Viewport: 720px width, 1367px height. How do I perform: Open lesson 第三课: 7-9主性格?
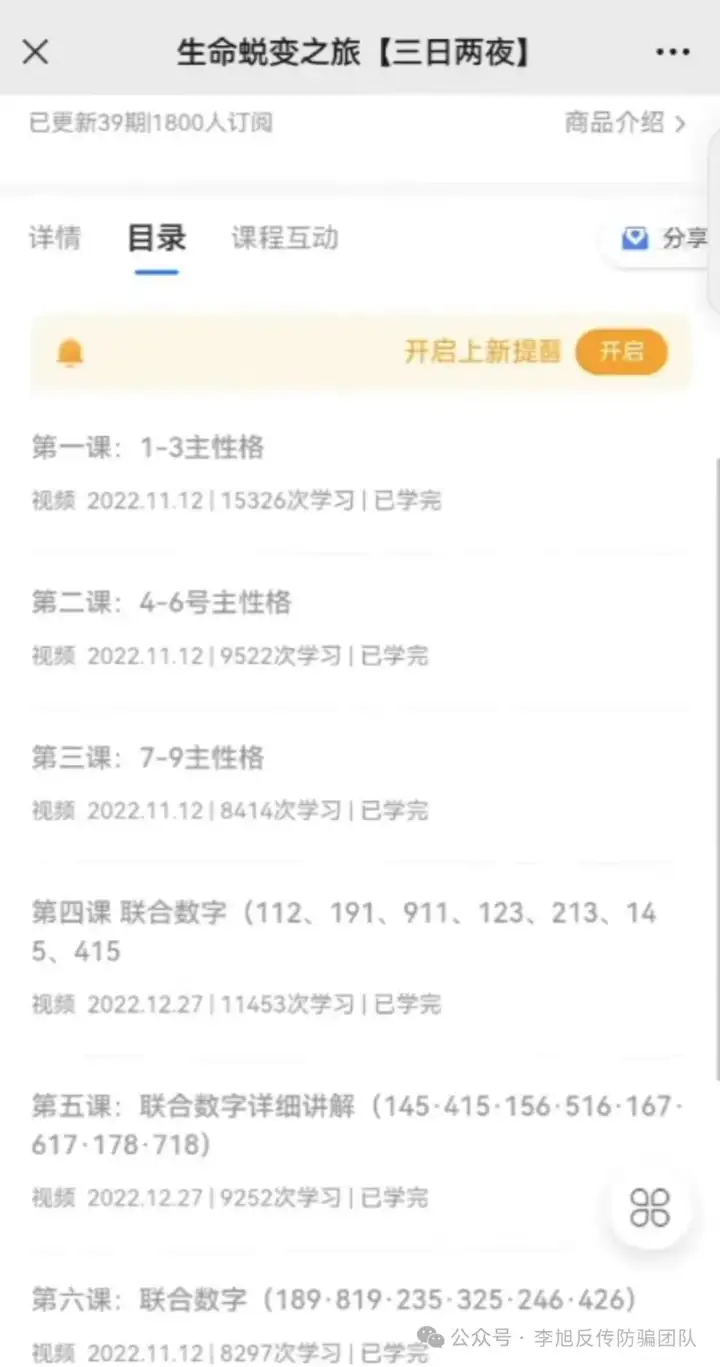(148, 757)
